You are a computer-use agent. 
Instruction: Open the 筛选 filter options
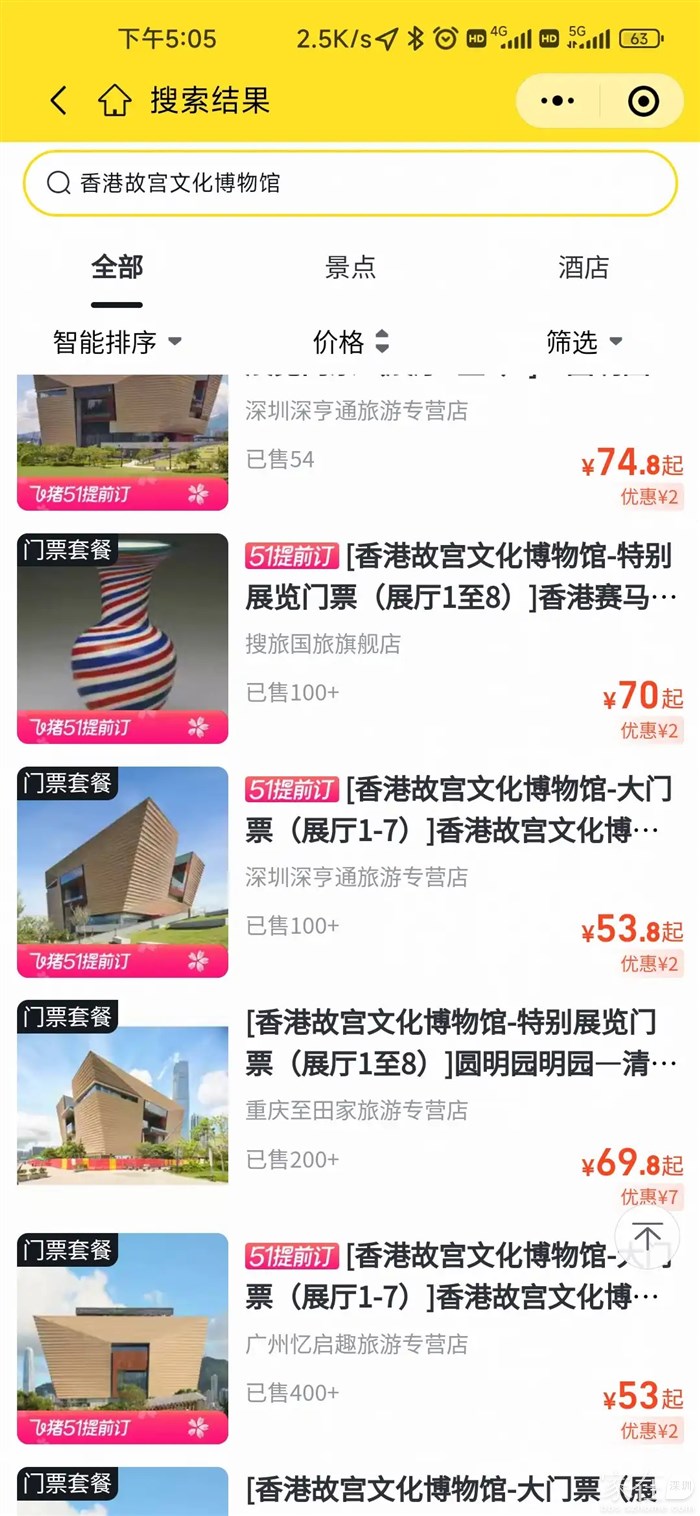pos(584,342)
